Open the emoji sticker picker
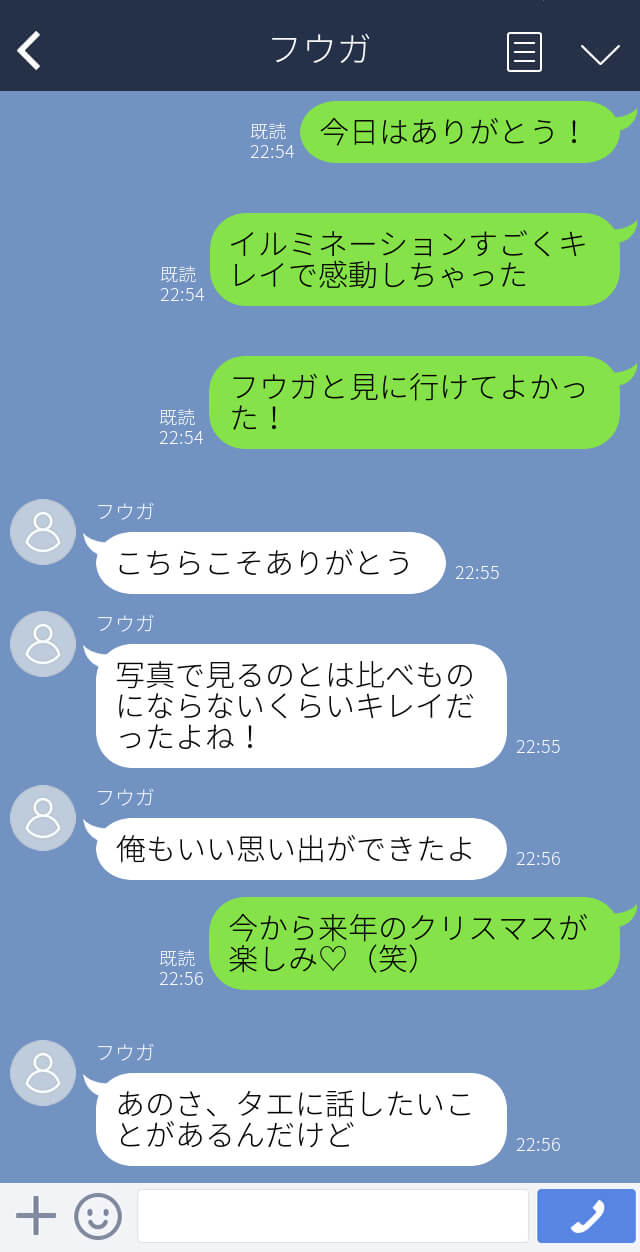Viewport: 640px width, 1252px height. coord(98,1216)
